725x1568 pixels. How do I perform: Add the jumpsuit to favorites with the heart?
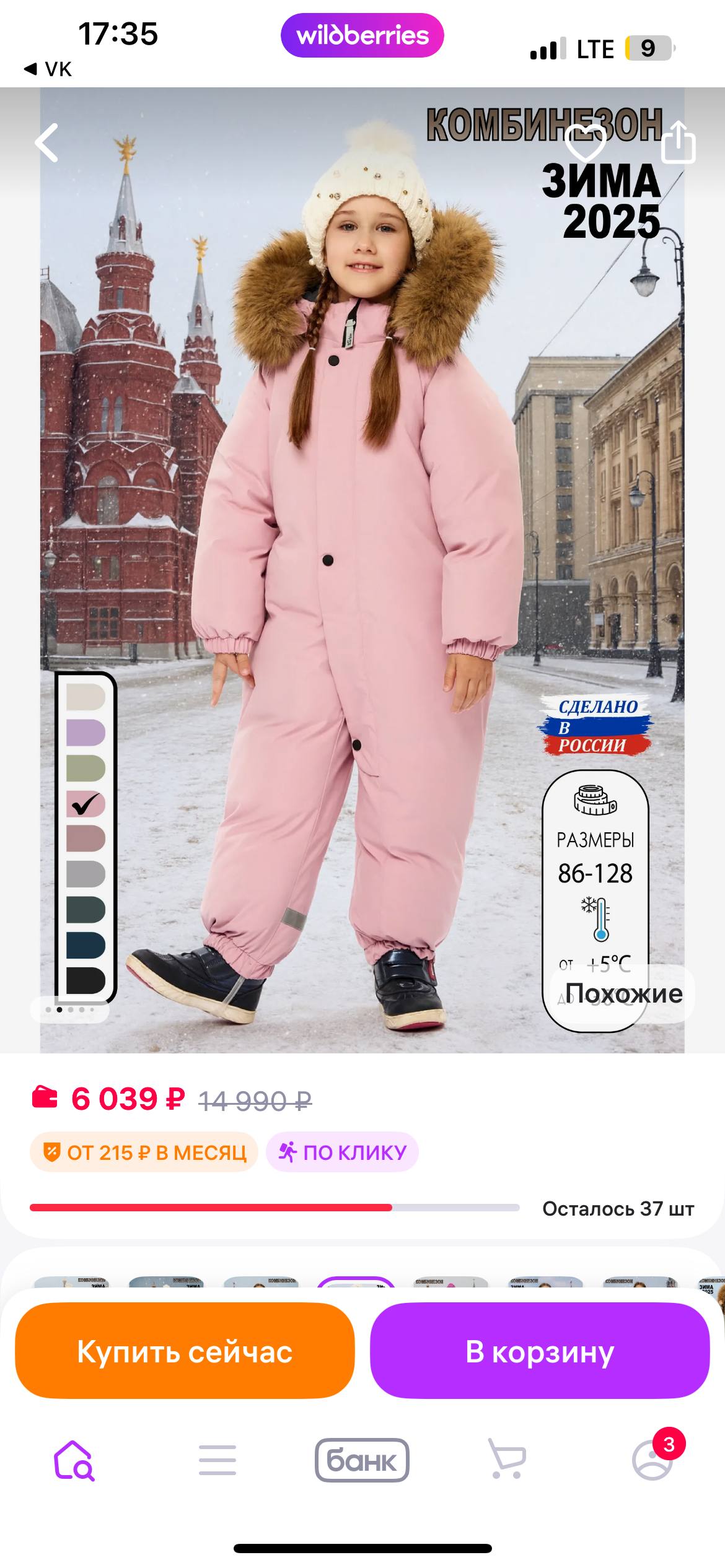tap(586, 143)
